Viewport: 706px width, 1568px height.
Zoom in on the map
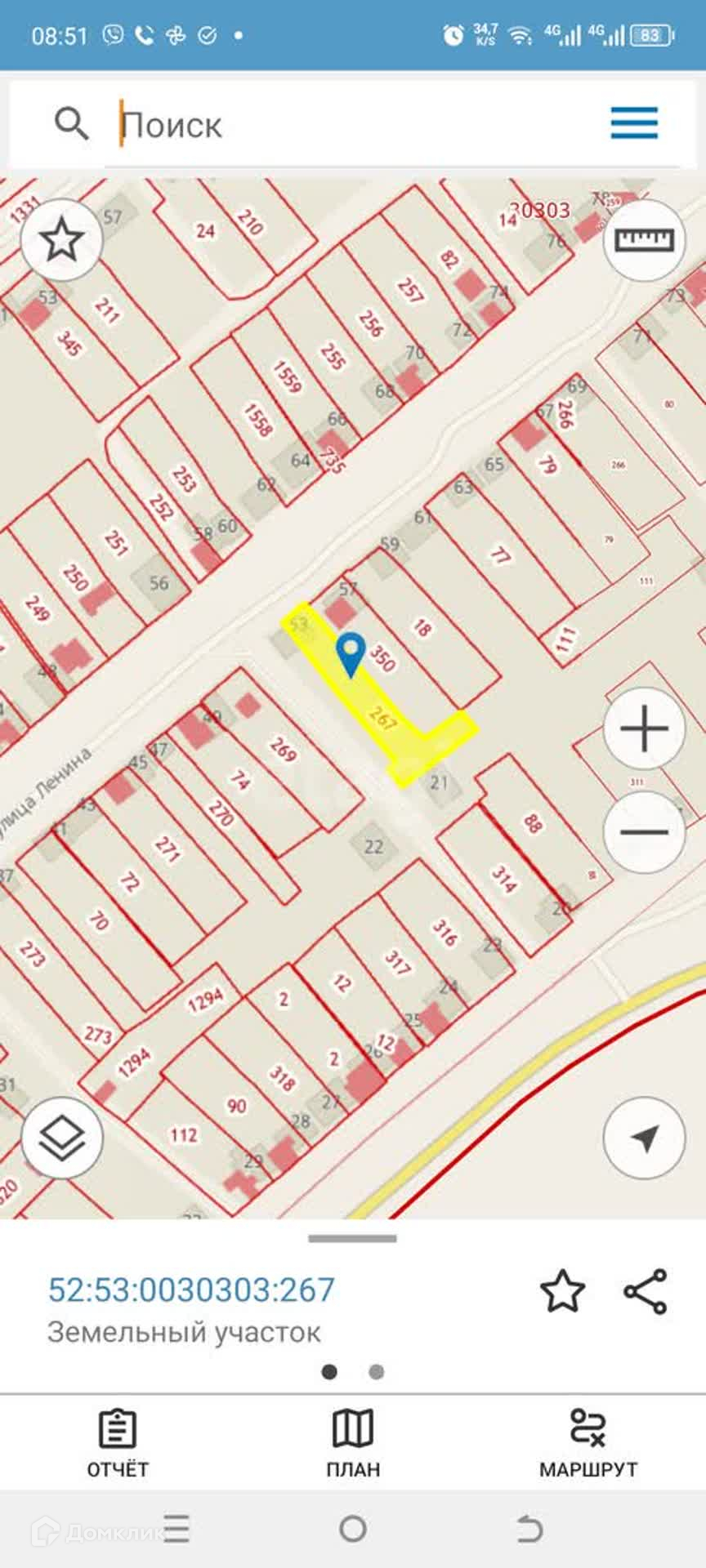644,728
